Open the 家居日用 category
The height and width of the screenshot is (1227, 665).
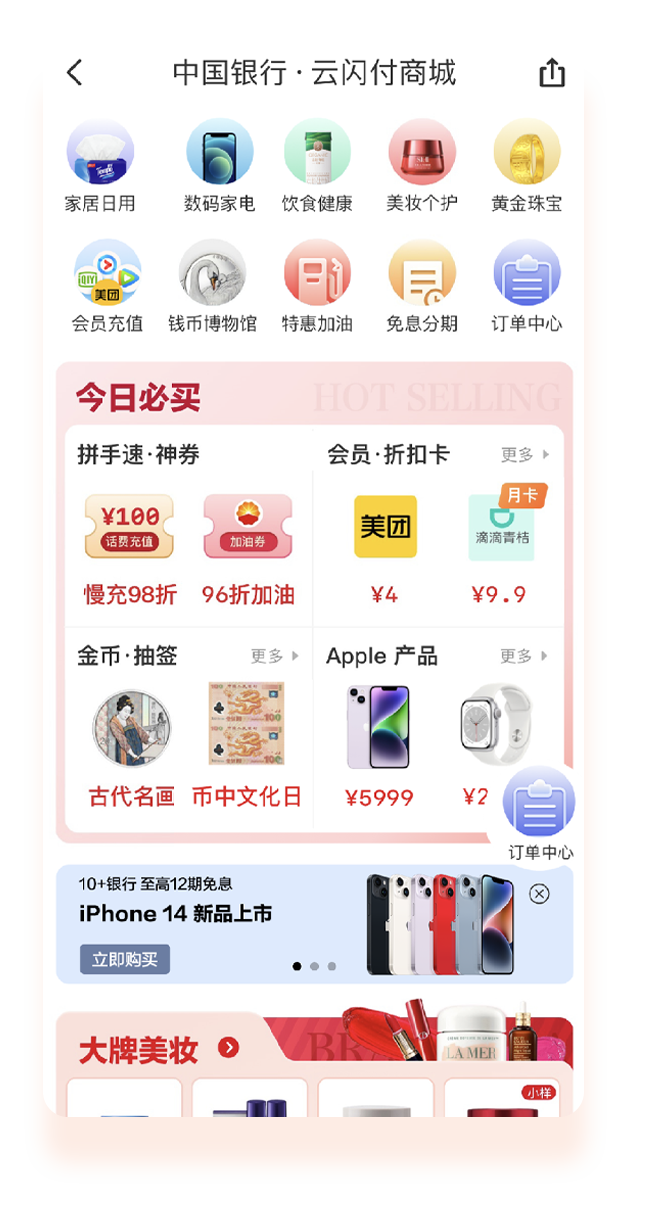[100, 166]
